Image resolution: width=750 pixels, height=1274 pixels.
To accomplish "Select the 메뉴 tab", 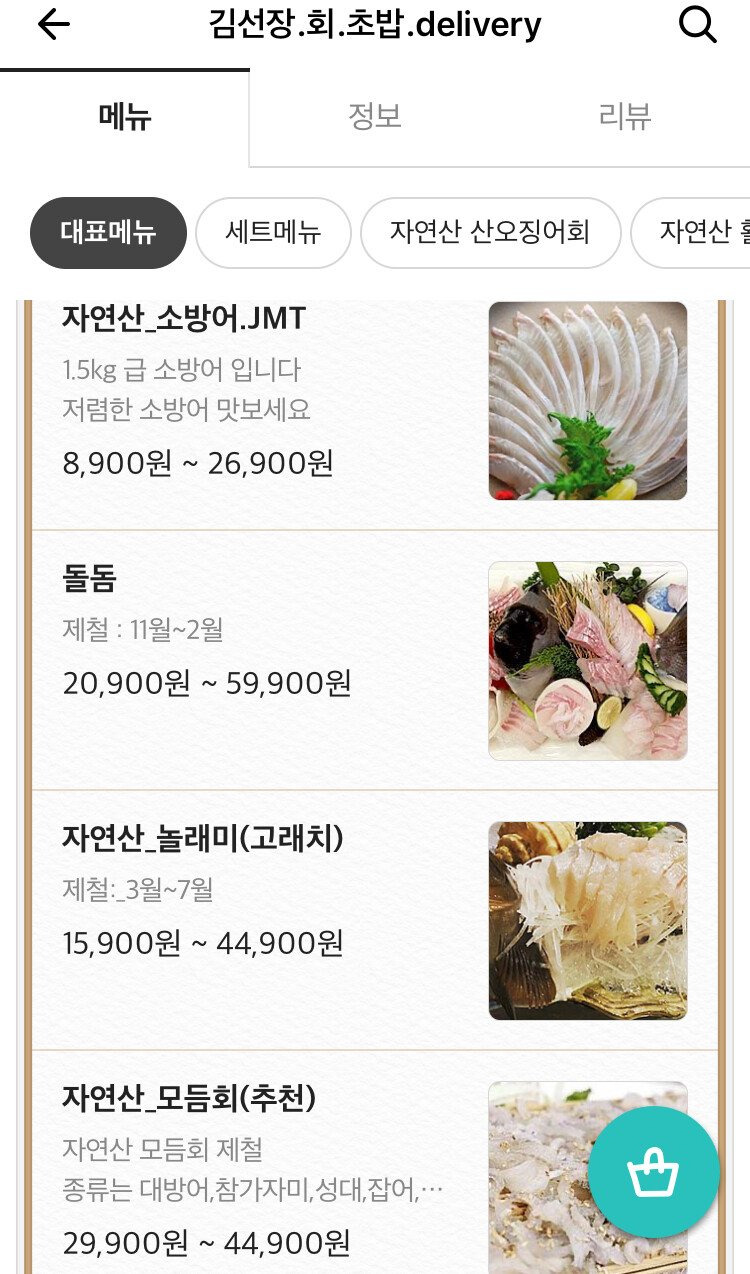I will coord(124,117).
